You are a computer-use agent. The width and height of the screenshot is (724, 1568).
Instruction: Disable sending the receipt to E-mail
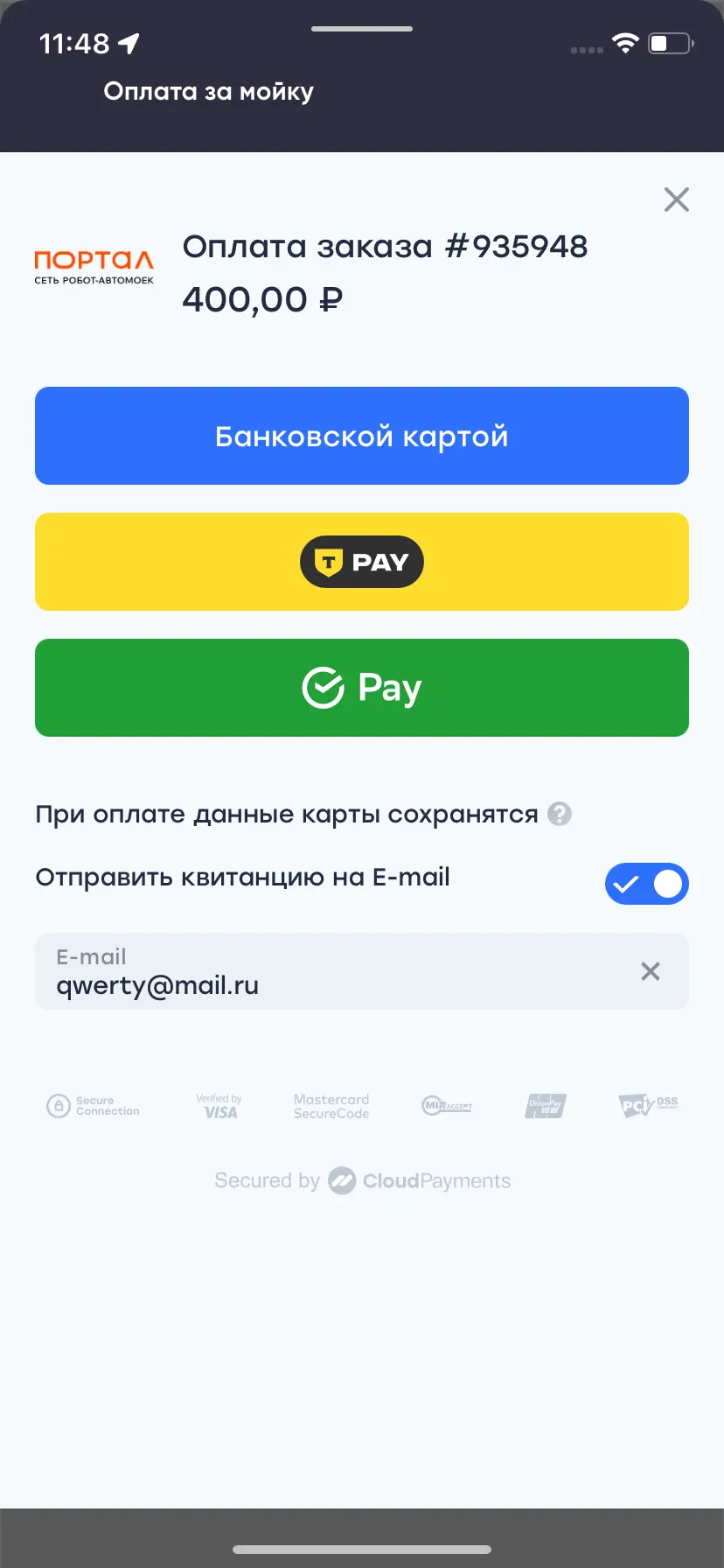[646, 884]
